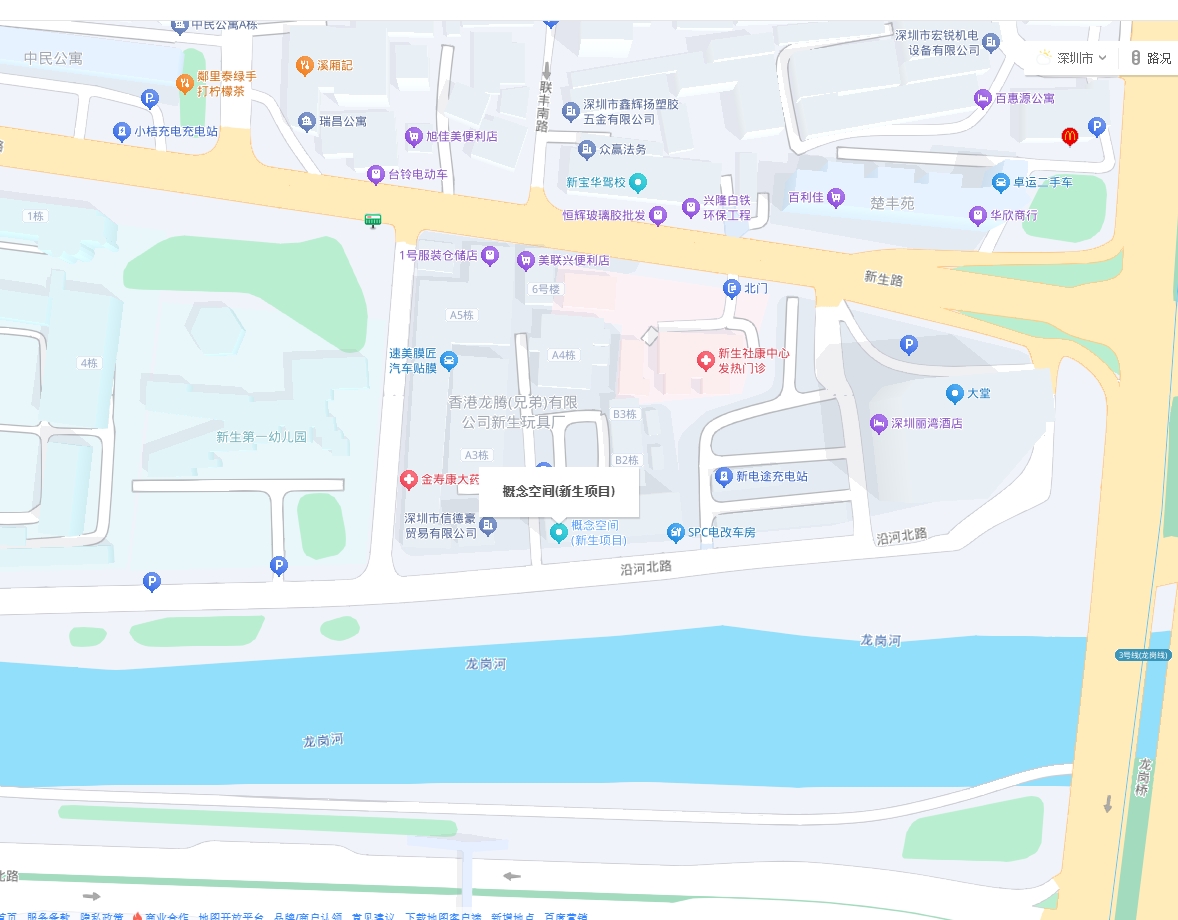Tap the 溪厢記 restaurant marker
The height and width of the screenshot is (920, 1178).
[304, 66]
